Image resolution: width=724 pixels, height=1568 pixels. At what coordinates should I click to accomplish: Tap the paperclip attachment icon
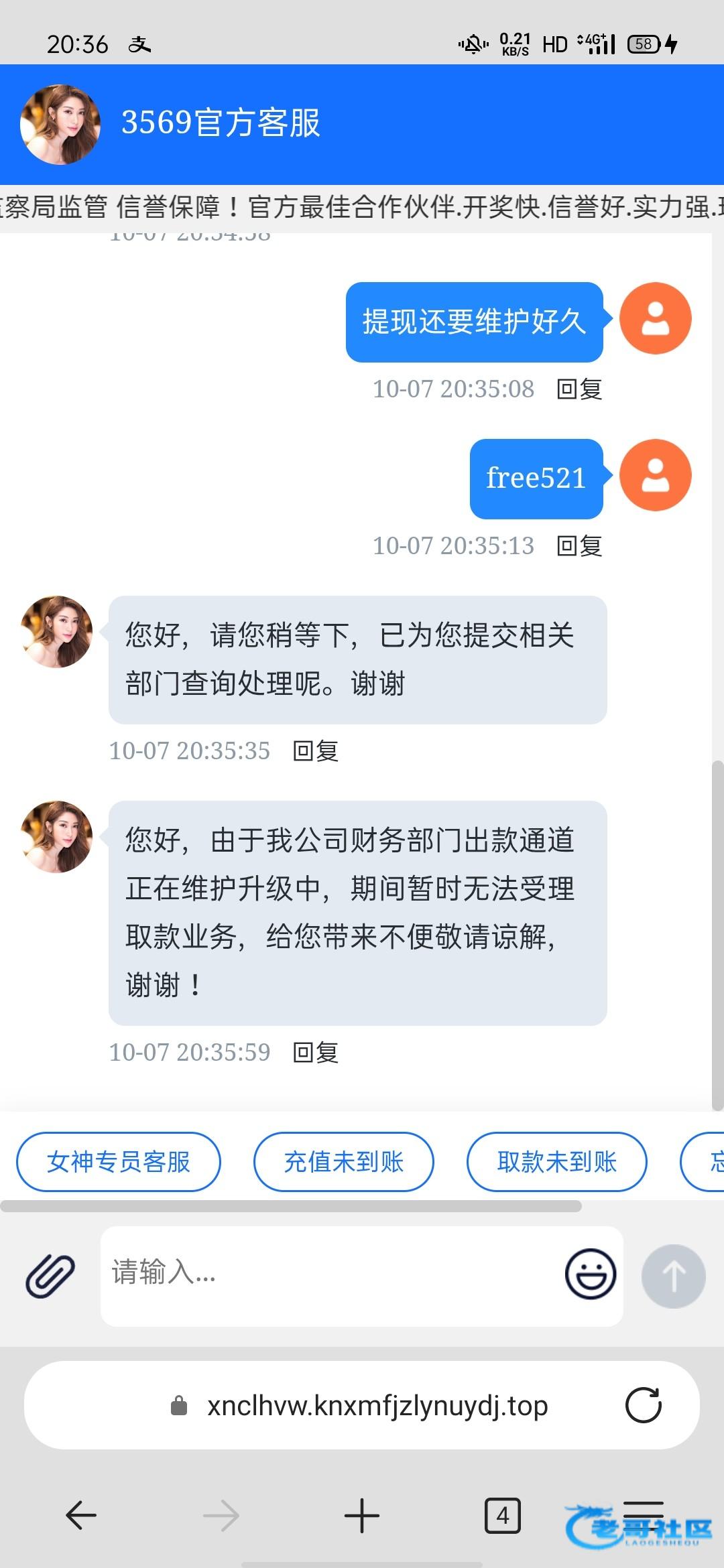point(50,1276)
